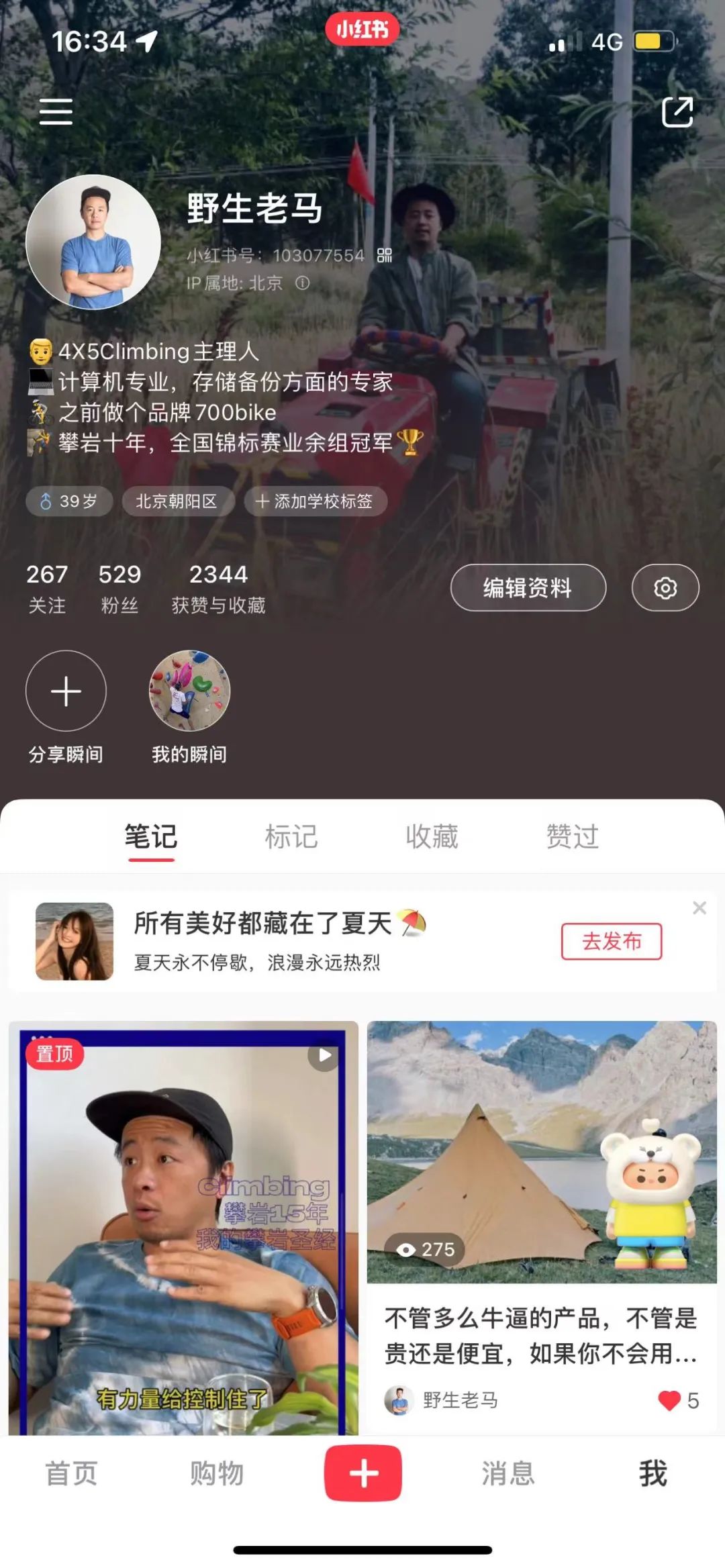
Task: Go to the 首页 home tab
Action: click(71, 1473)
